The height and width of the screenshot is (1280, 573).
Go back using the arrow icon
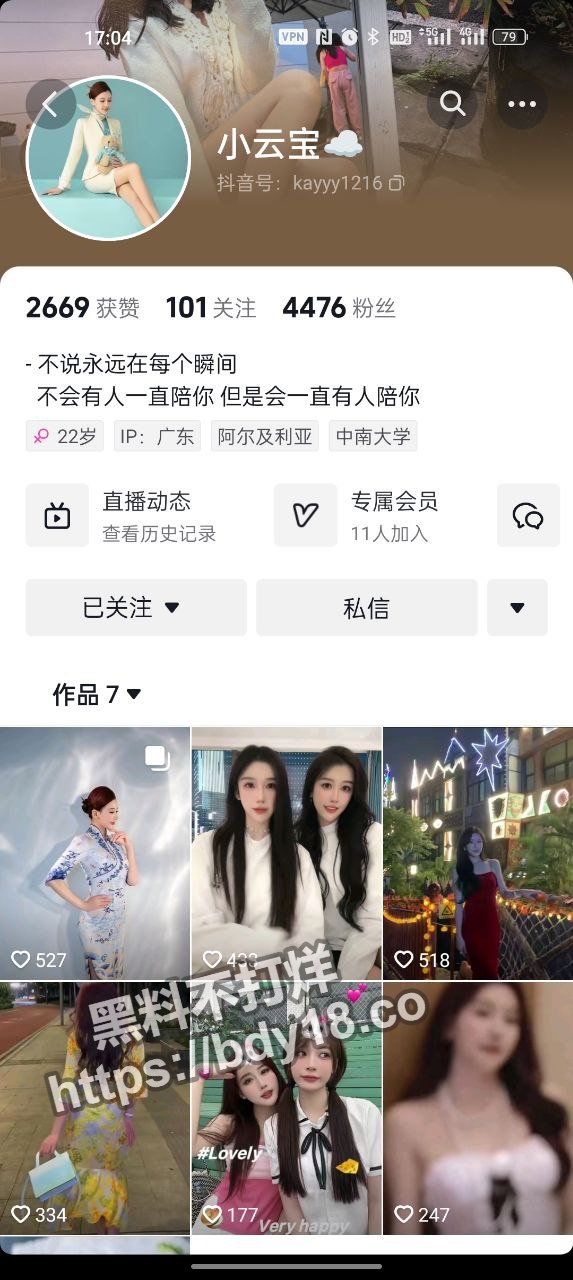pos(50,103)
